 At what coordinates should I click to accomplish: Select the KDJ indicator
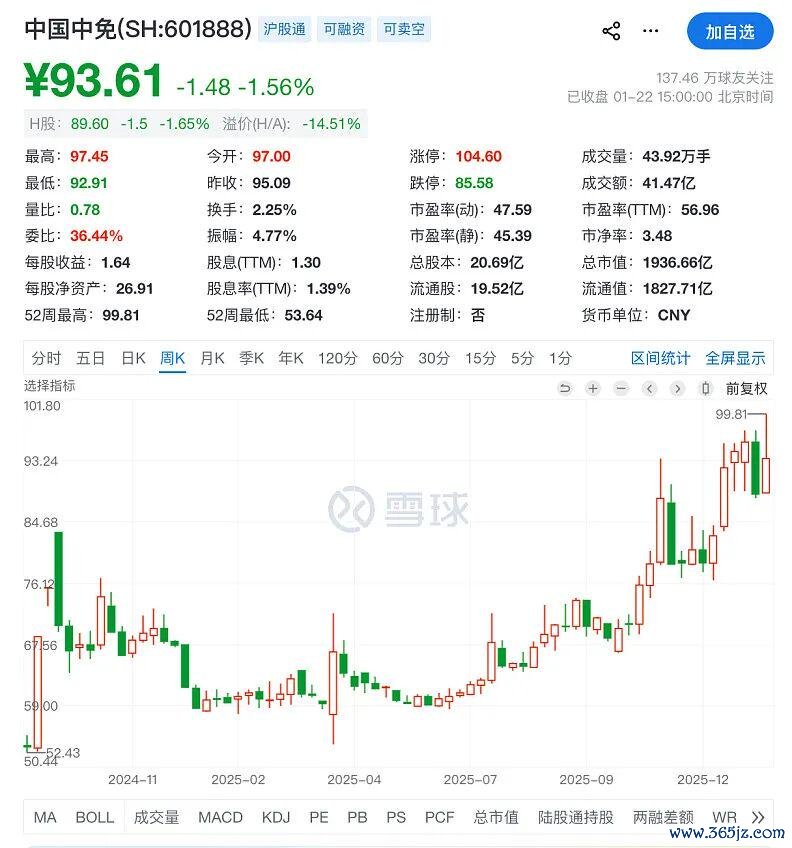coord(275,817)
